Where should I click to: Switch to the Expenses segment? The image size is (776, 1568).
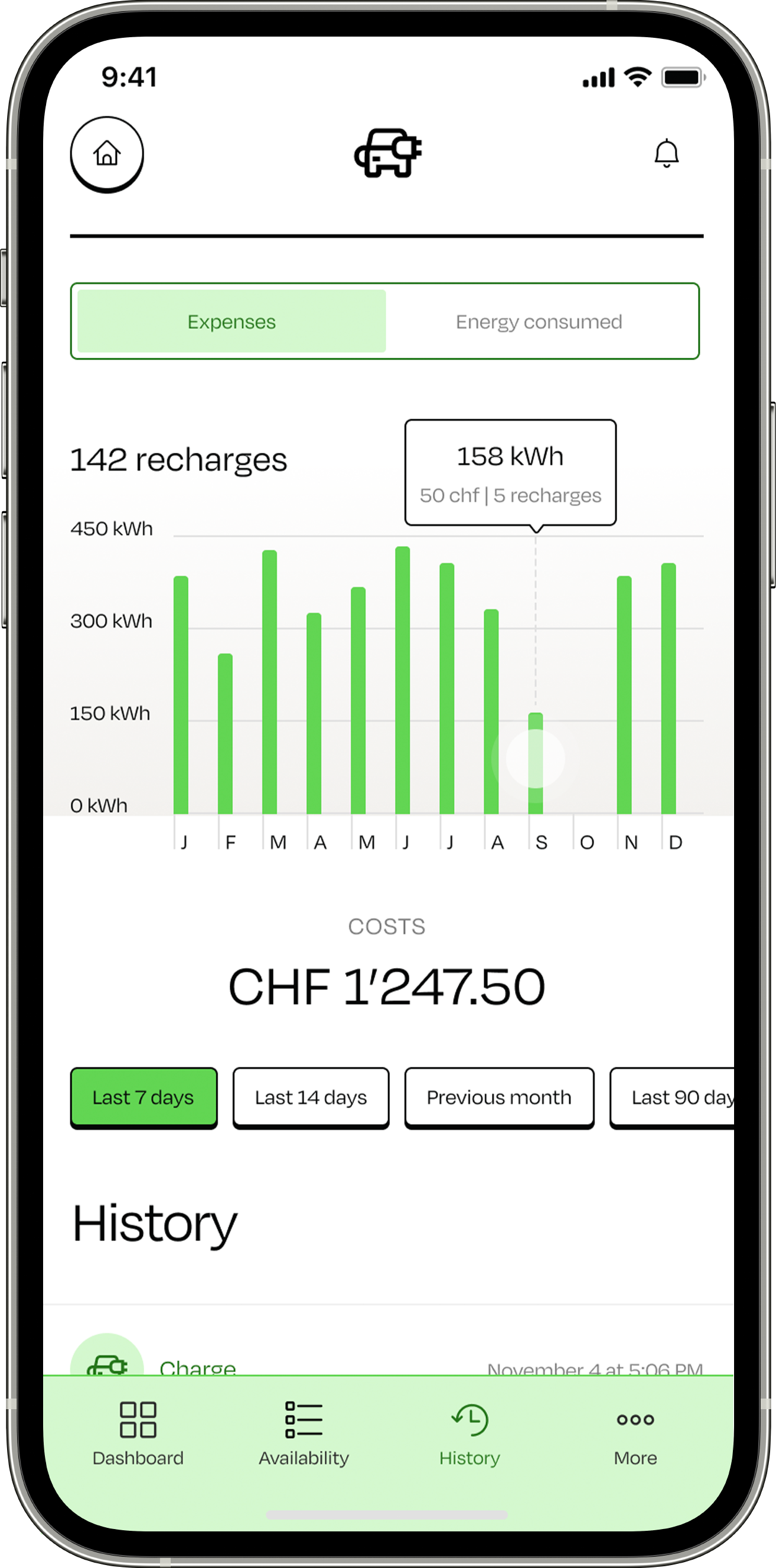[232, 321]
